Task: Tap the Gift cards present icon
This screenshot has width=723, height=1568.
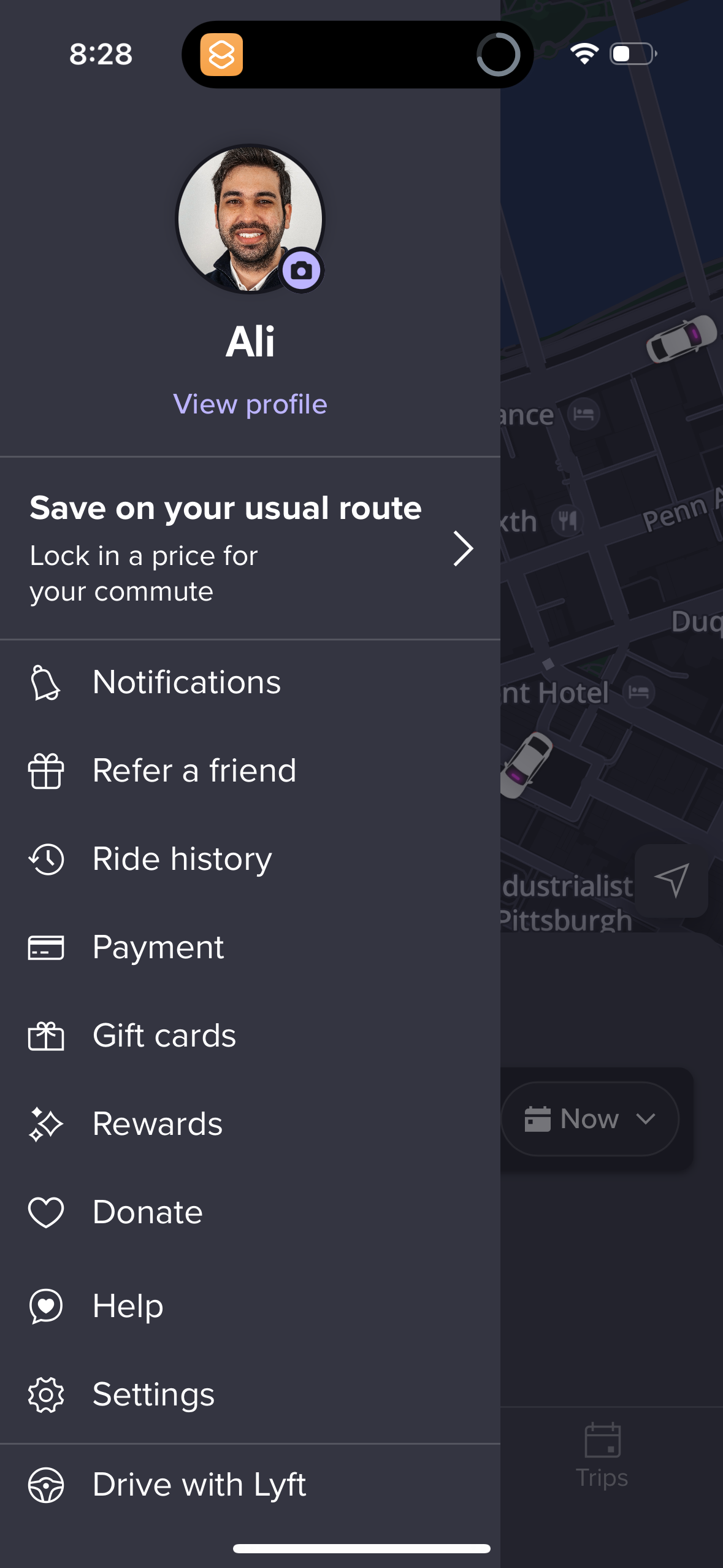Action: 46,1036
